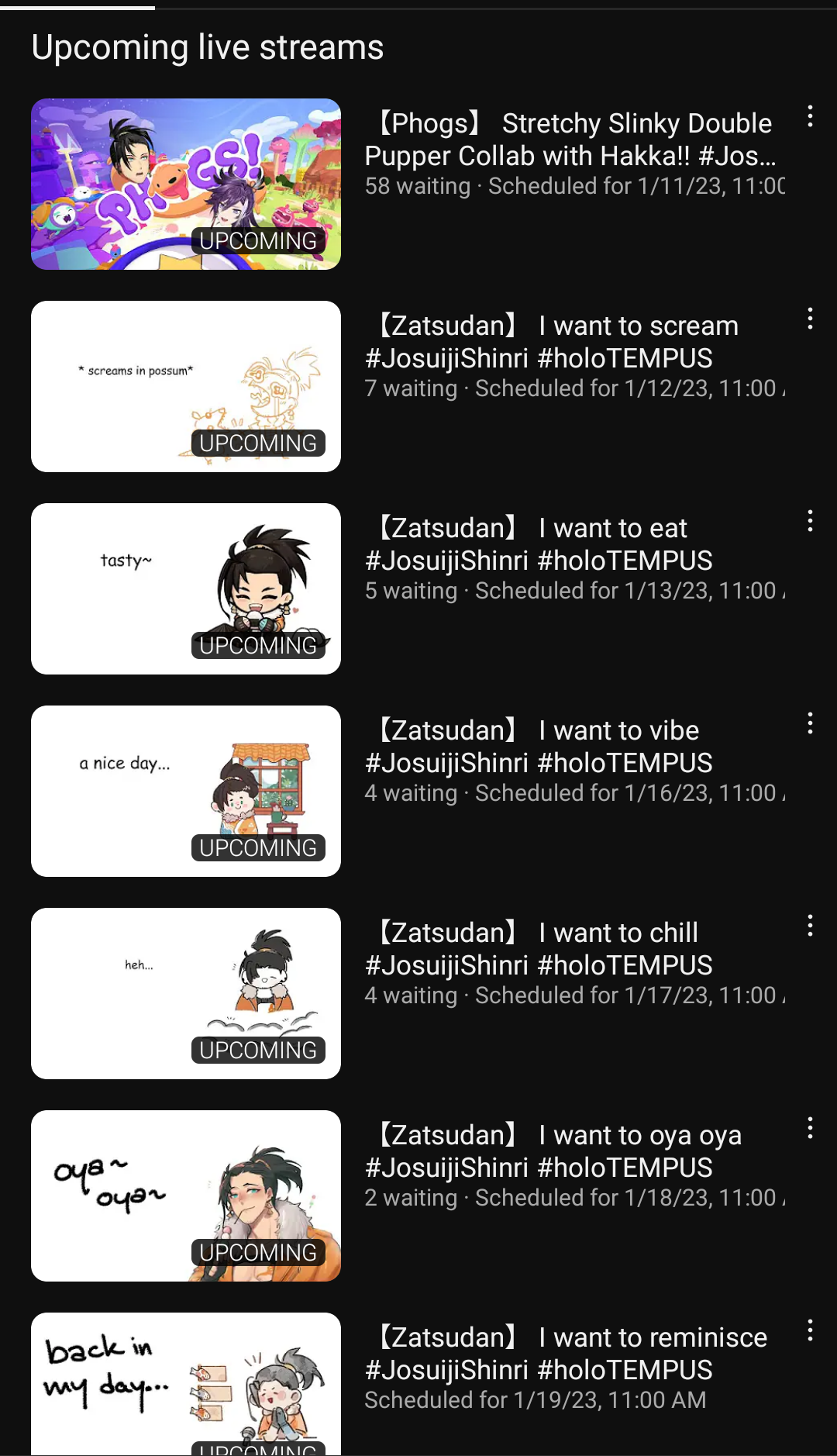
Task: Open more options for 'I want to scream'
Action: 810,319
